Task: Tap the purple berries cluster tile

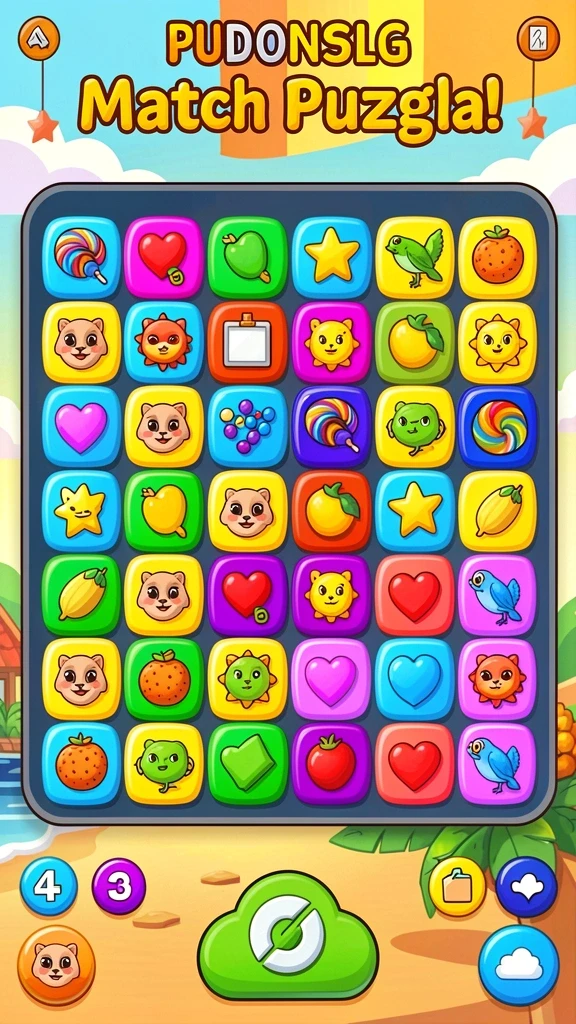Action: 247,426
